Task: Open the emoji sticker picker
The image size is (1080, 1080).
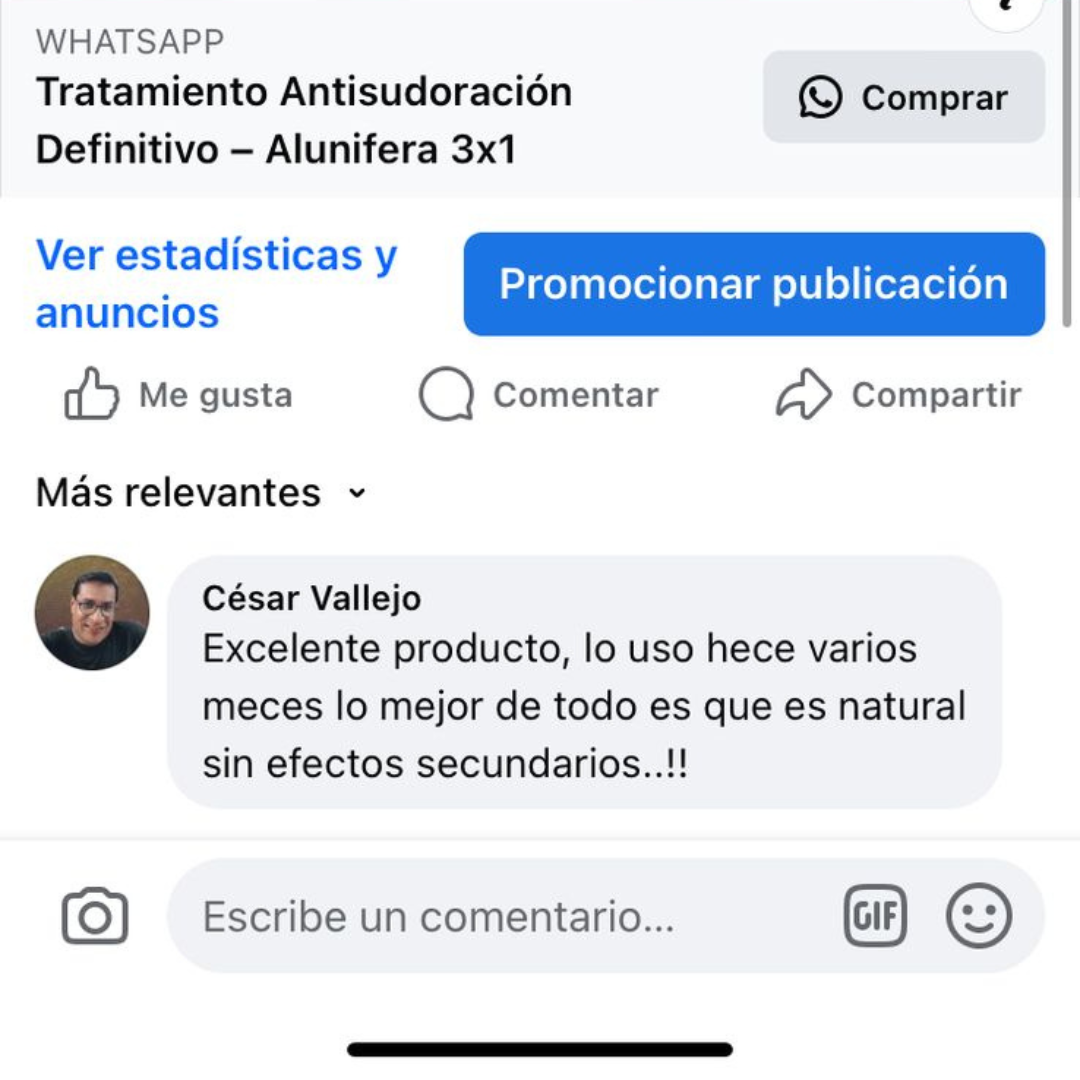Action: pyautogui.click(x=979, y=916)
